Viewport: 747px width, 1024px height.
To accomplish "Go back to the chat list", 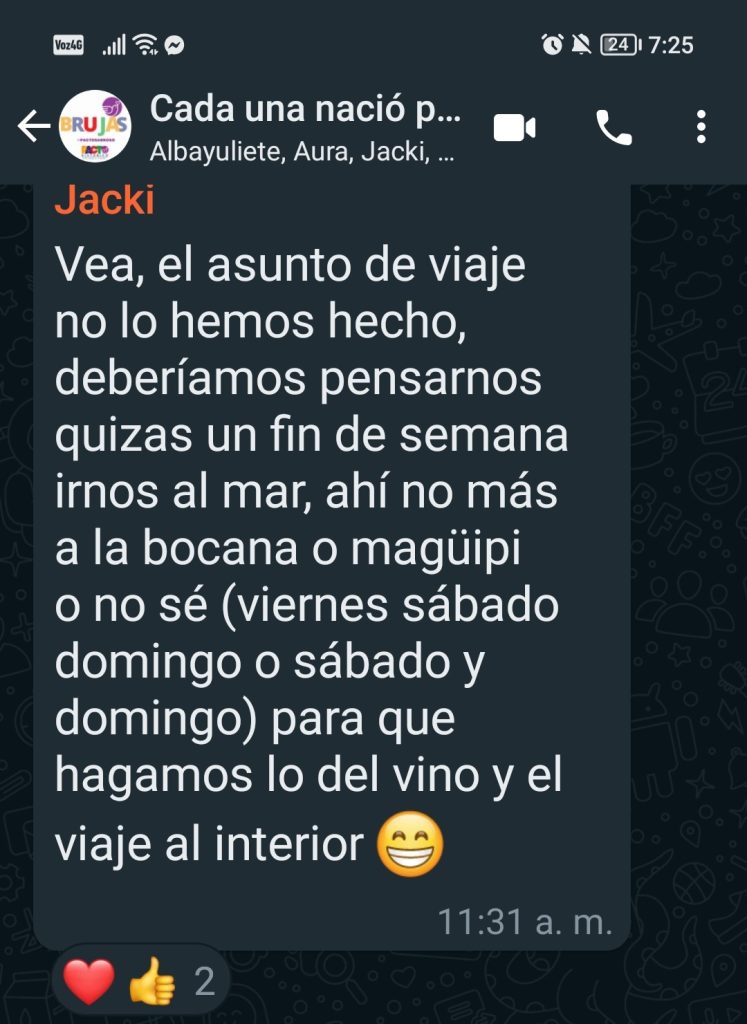I will [x=33, y=127].
